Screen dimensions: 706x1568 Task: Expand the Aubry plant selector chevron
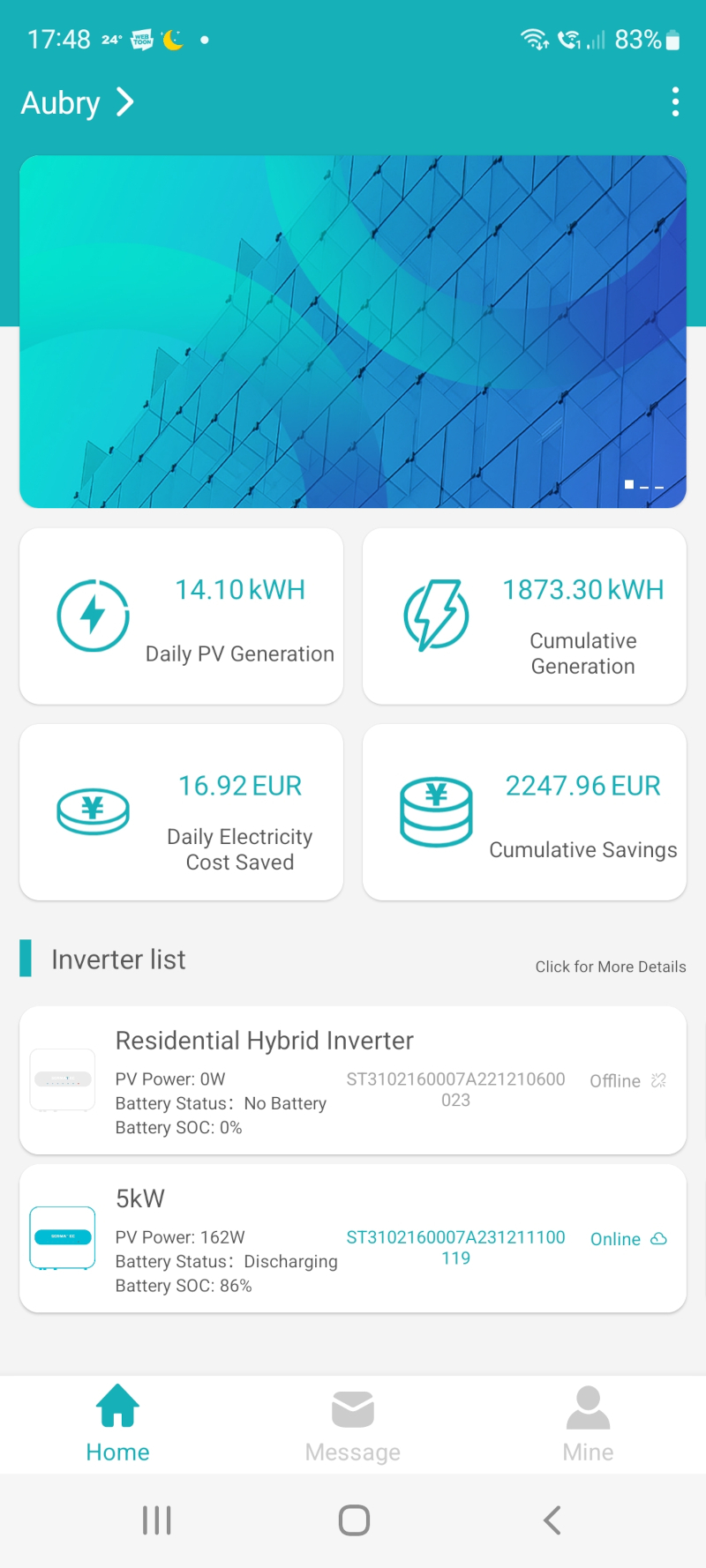click(x=125, y=102)
